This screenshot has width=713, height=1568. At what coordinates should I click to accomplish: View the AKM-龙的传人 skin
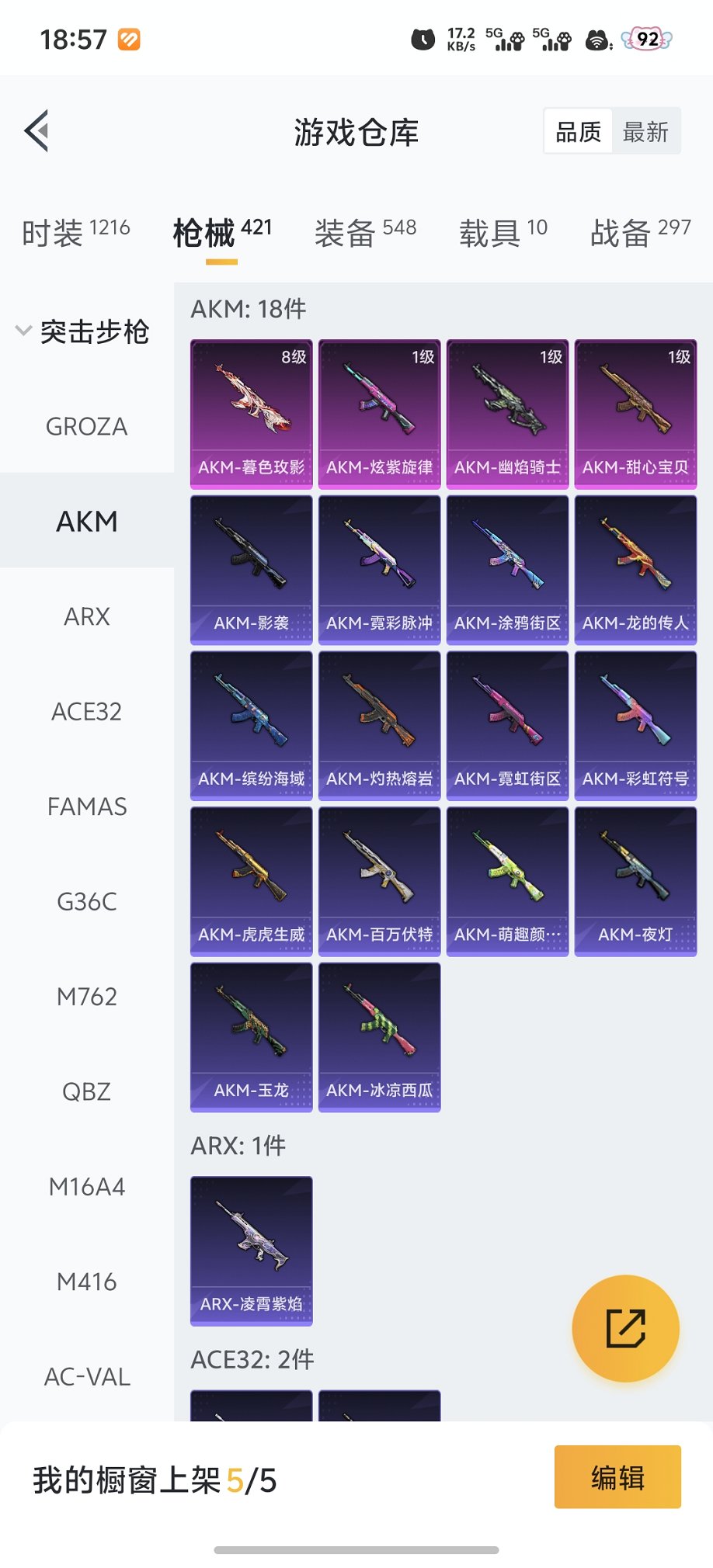[x=635, y=570]
